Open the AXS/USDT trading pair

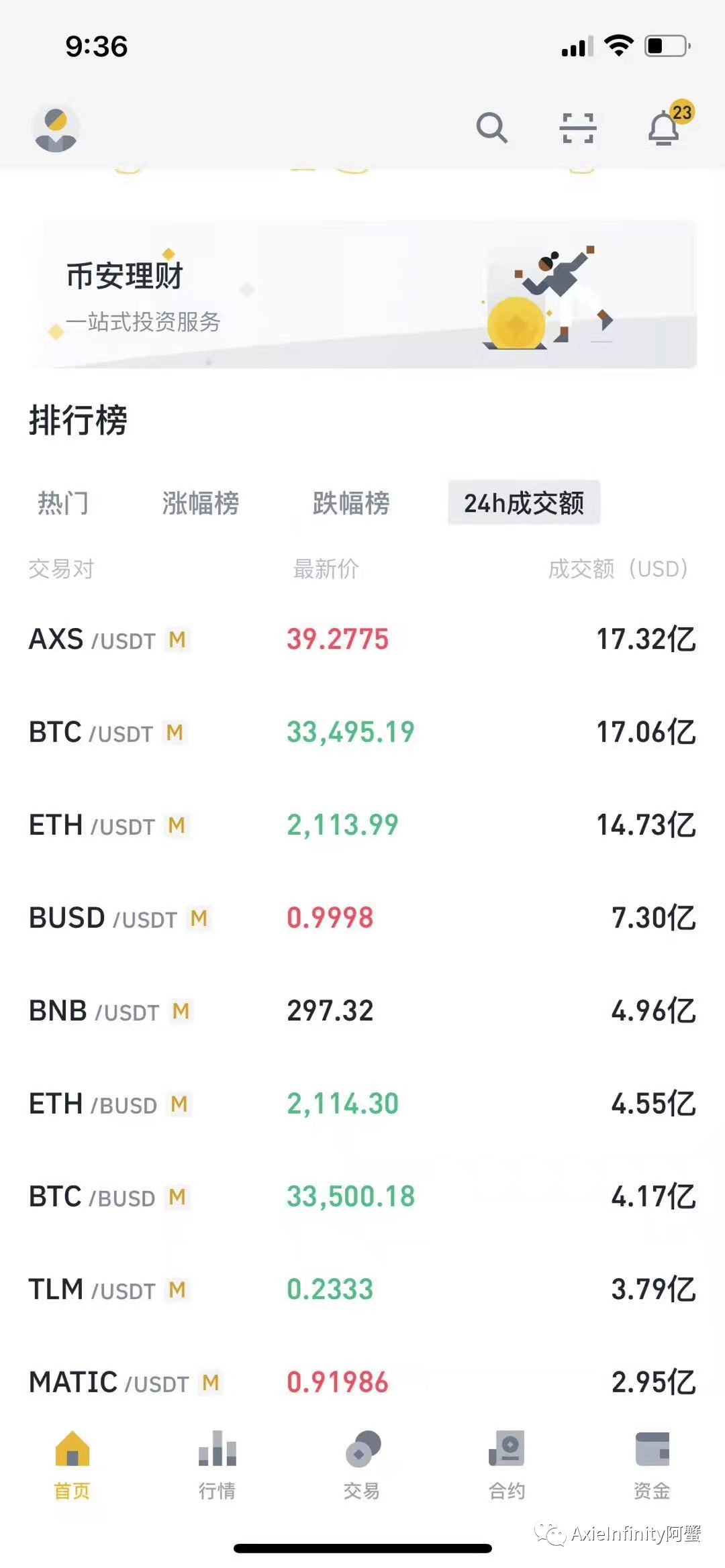point(362,639)
